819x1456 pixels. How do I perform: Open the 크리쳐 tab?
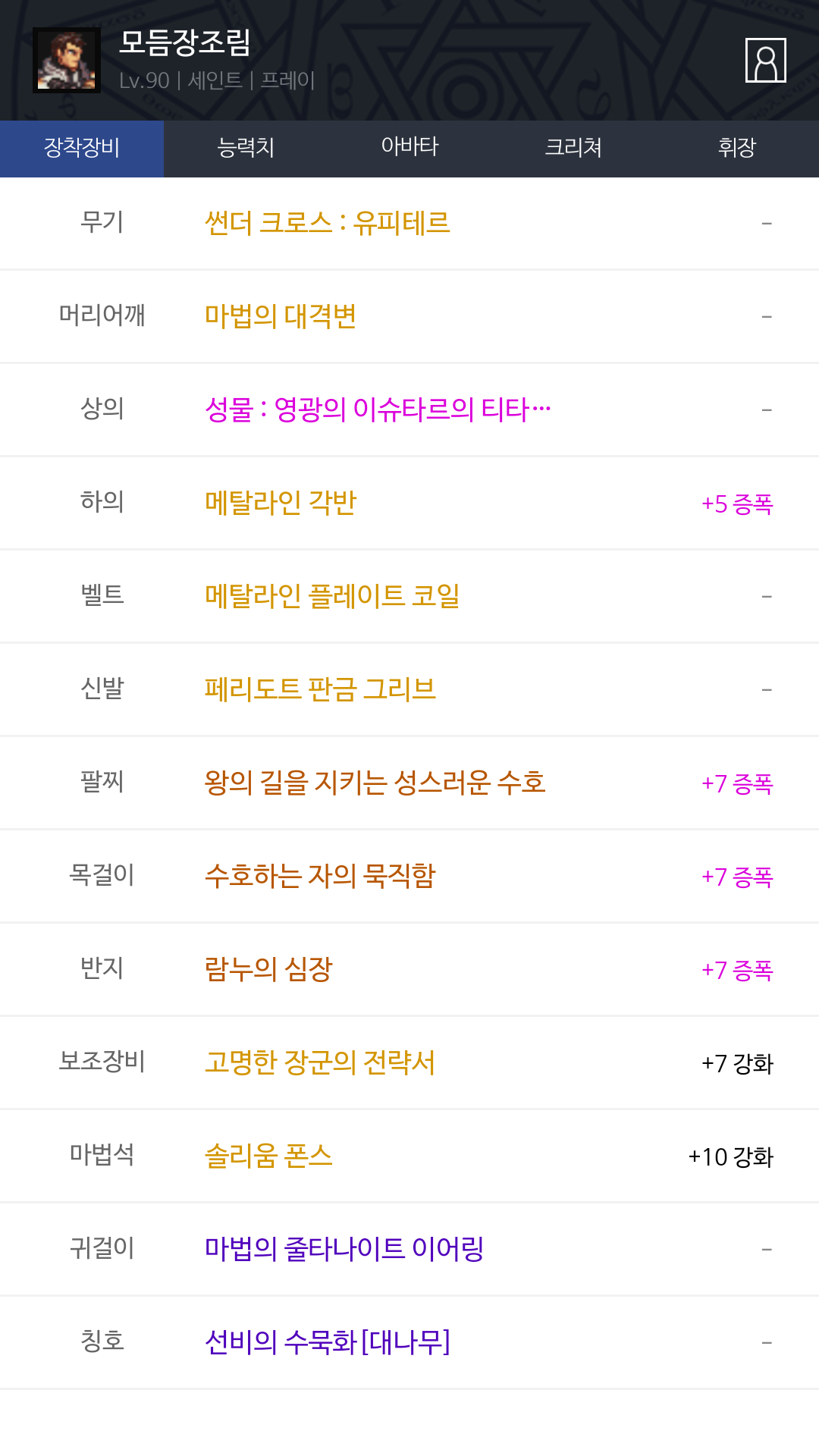[x=573, y=149]
